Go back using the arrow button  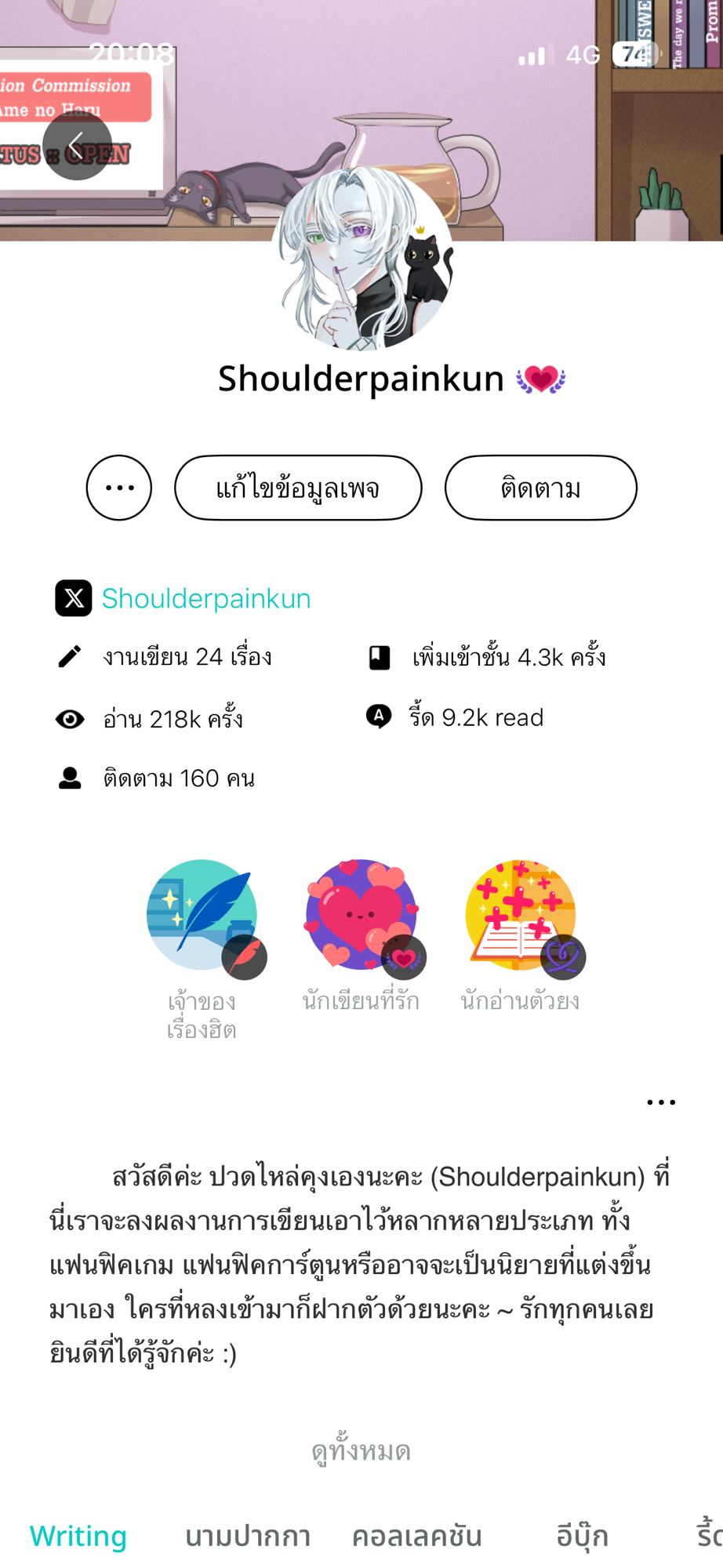coord(77,146)
